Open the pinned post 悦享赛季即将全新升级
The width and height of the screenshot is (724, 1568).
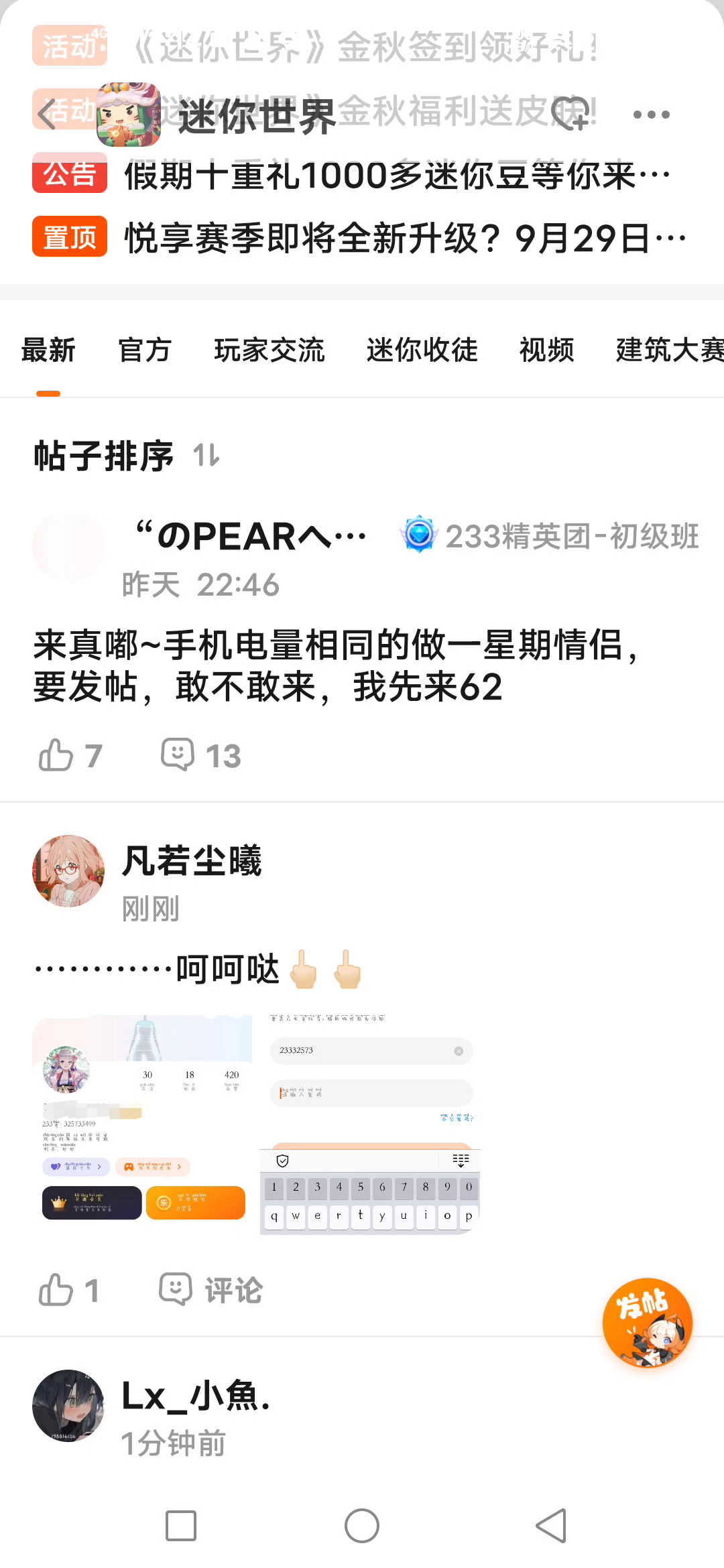(x=402, y=238)
